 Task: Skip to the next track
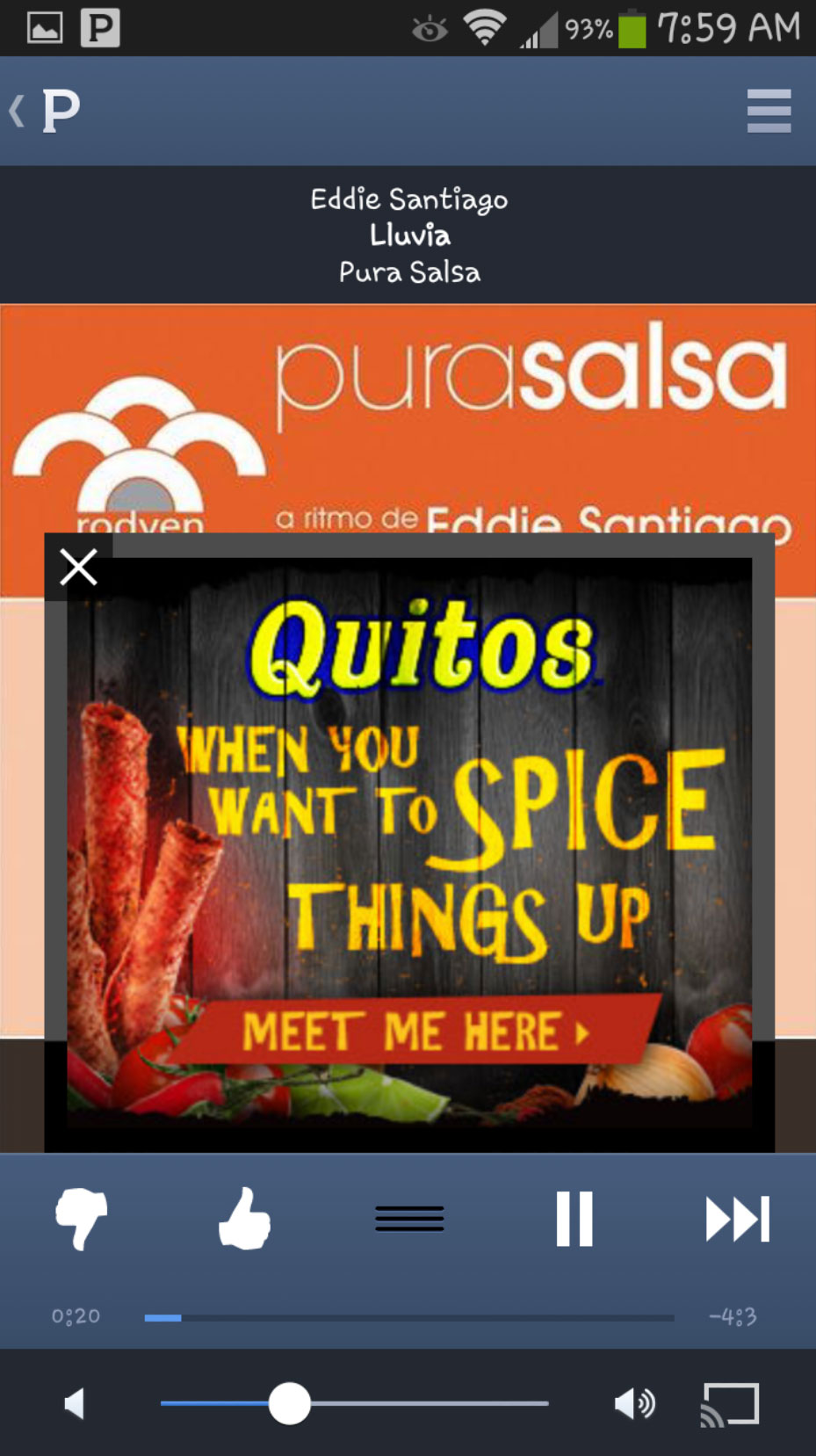(x=738, y=1219)
